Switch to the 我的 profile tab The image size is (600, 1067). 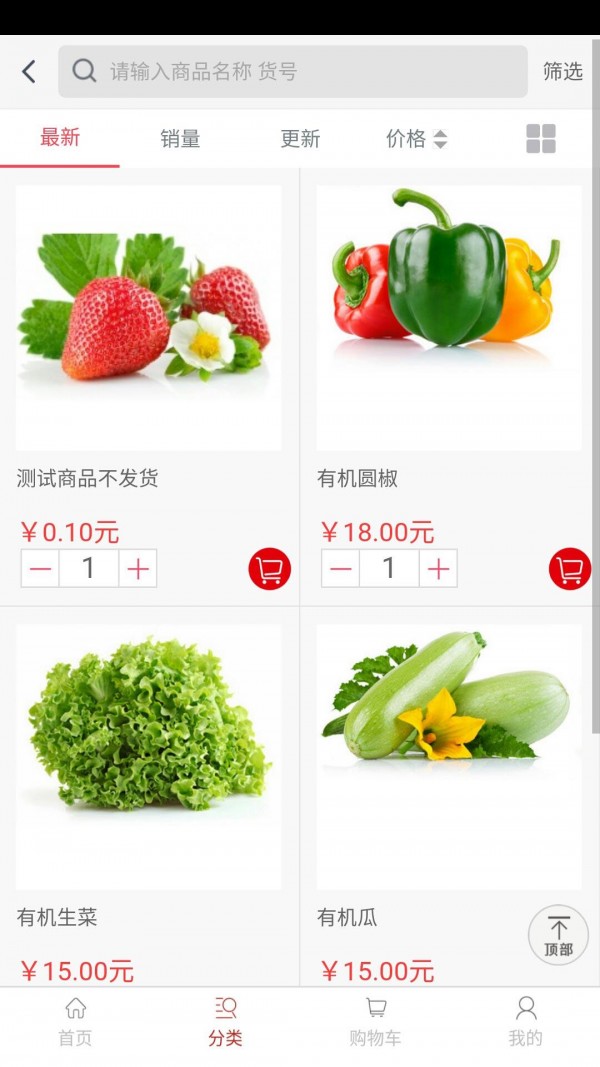tap(525, 1021)
